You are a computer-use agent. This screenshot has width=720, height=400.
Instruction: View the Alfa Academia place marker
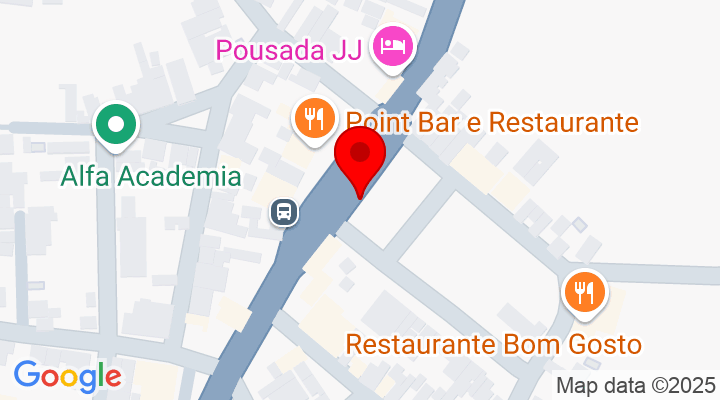tap(116, 126)
